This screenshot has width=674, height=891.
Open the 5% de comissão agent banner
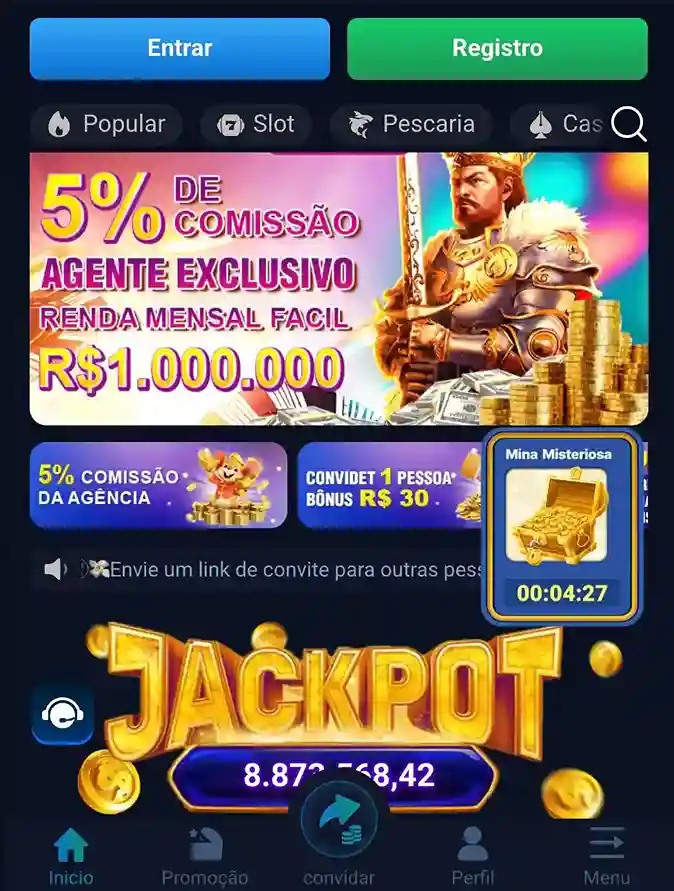[338, 289]
